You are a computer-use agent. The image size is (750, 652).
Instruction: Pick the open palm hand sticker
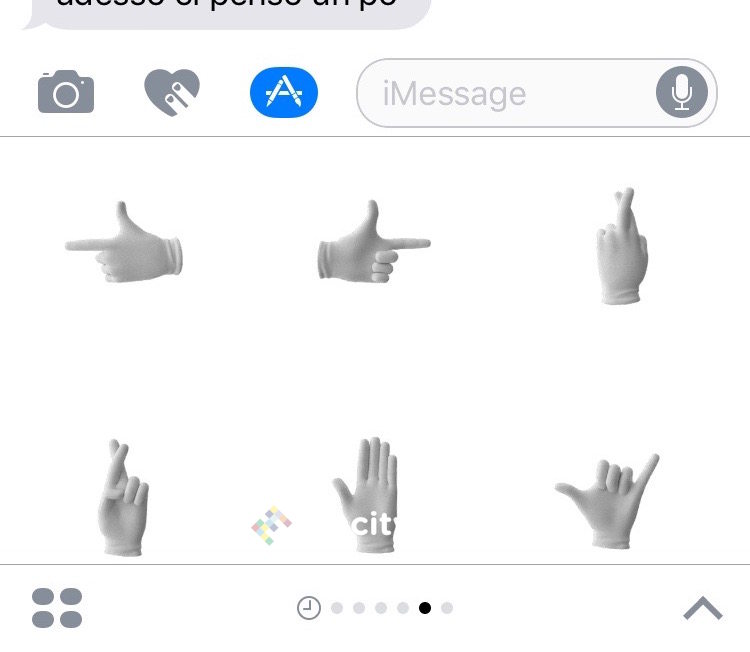[x=366, y=495]
